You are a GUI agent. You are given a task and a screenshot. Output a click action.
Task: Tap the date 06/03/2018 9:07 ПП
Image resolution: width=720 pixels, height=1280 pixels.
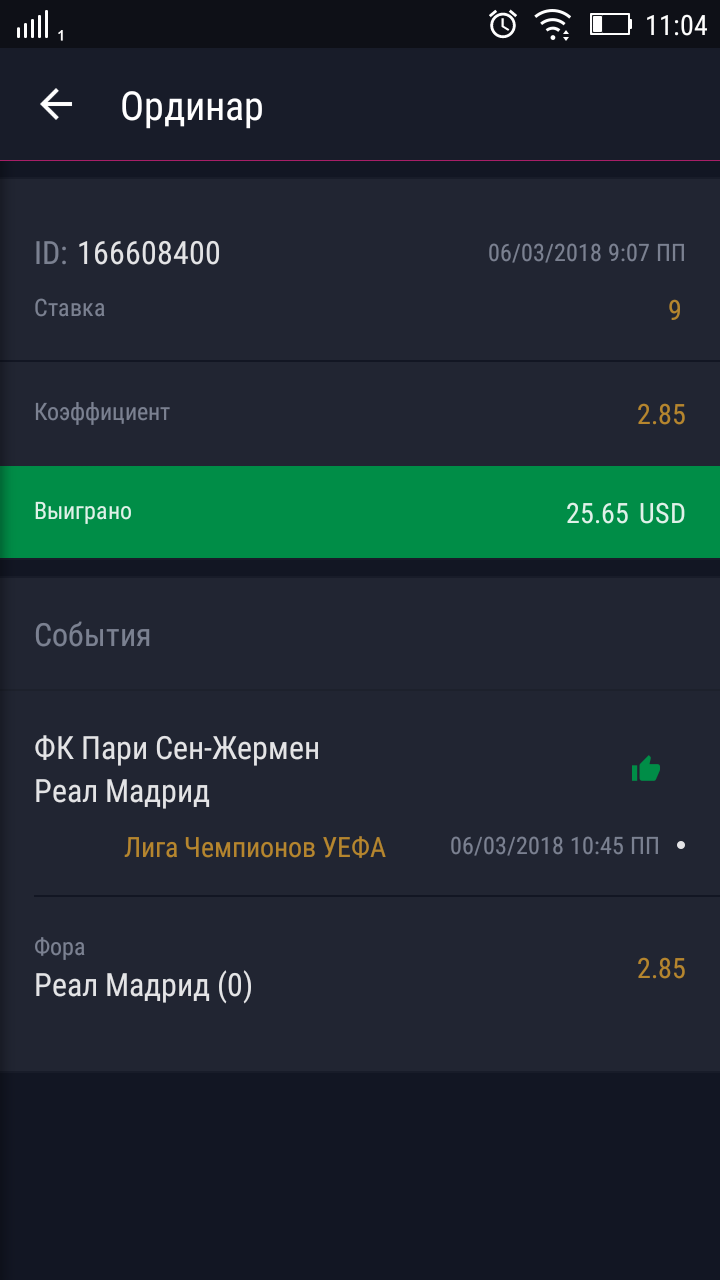point(584,253)
